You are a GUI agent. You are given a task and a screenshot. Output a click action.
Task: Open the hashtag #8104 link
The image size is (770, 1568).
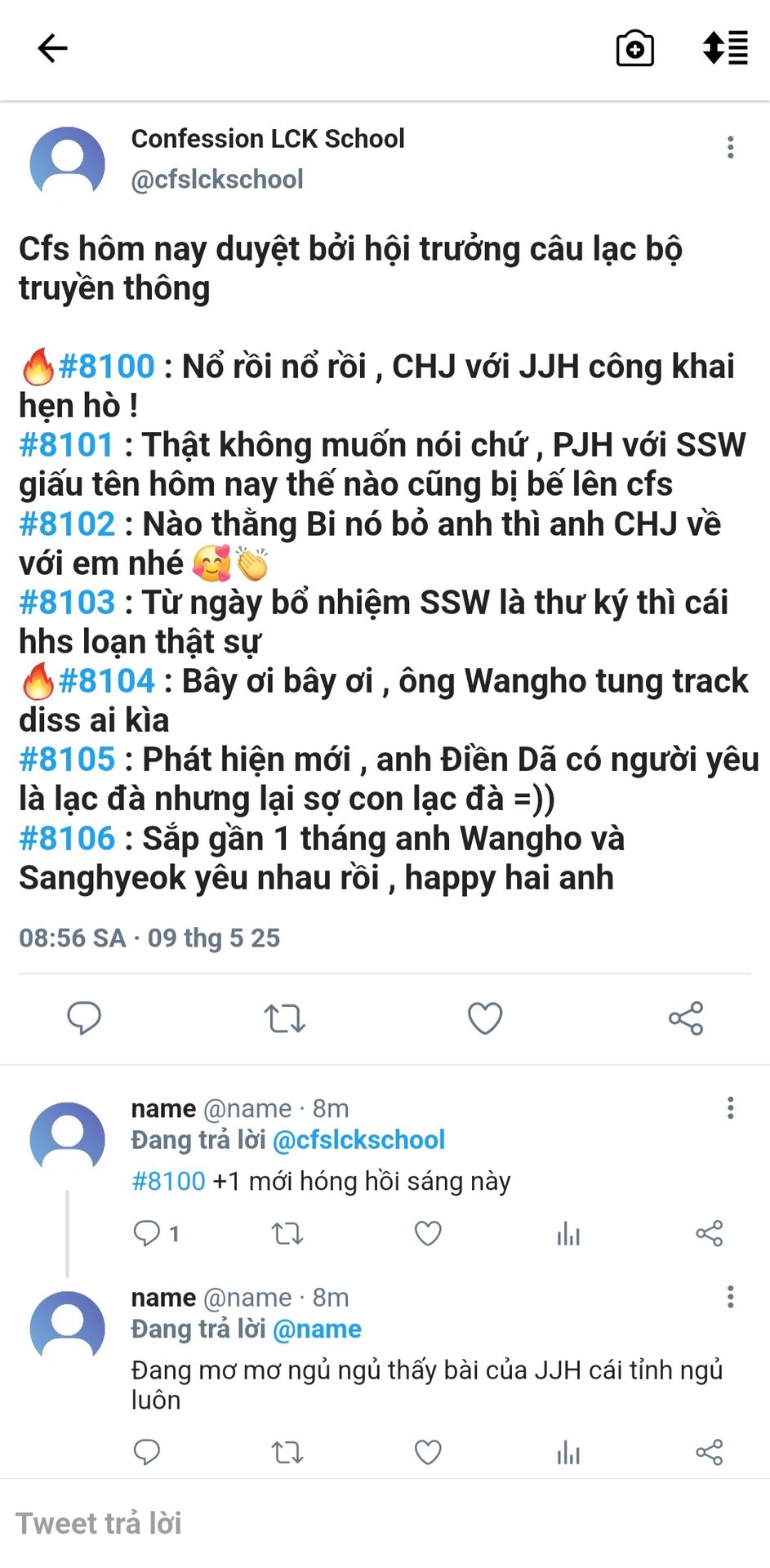pos(106,680)
